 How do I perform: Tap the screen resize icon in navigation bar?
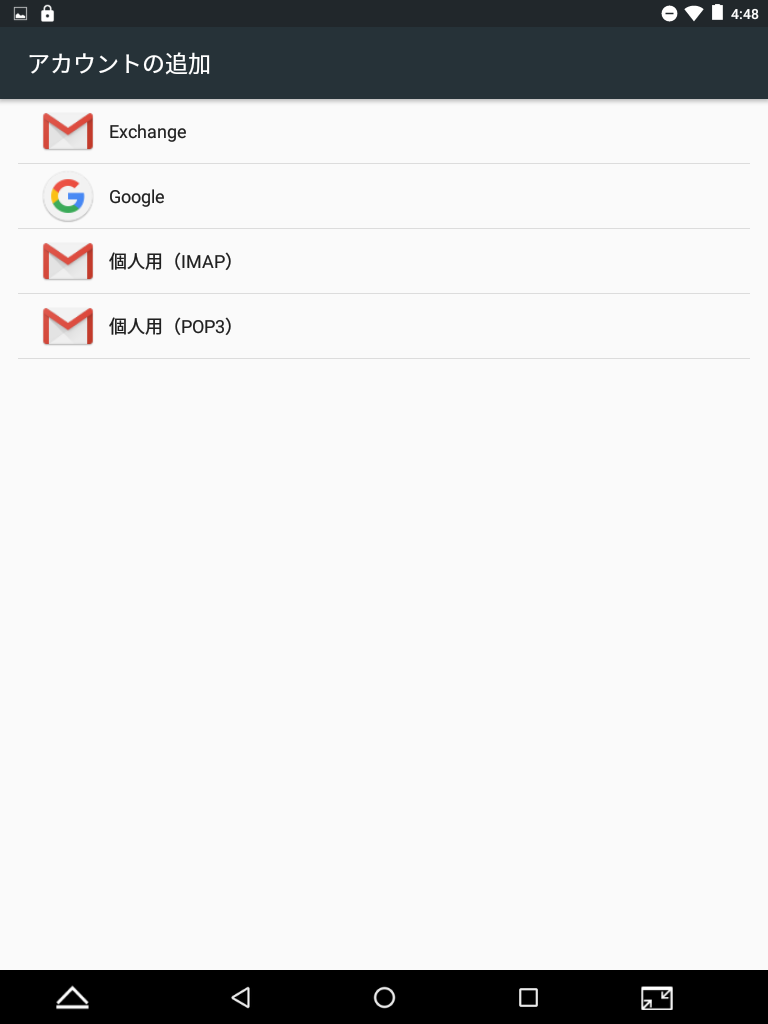[x=657, y=997]
